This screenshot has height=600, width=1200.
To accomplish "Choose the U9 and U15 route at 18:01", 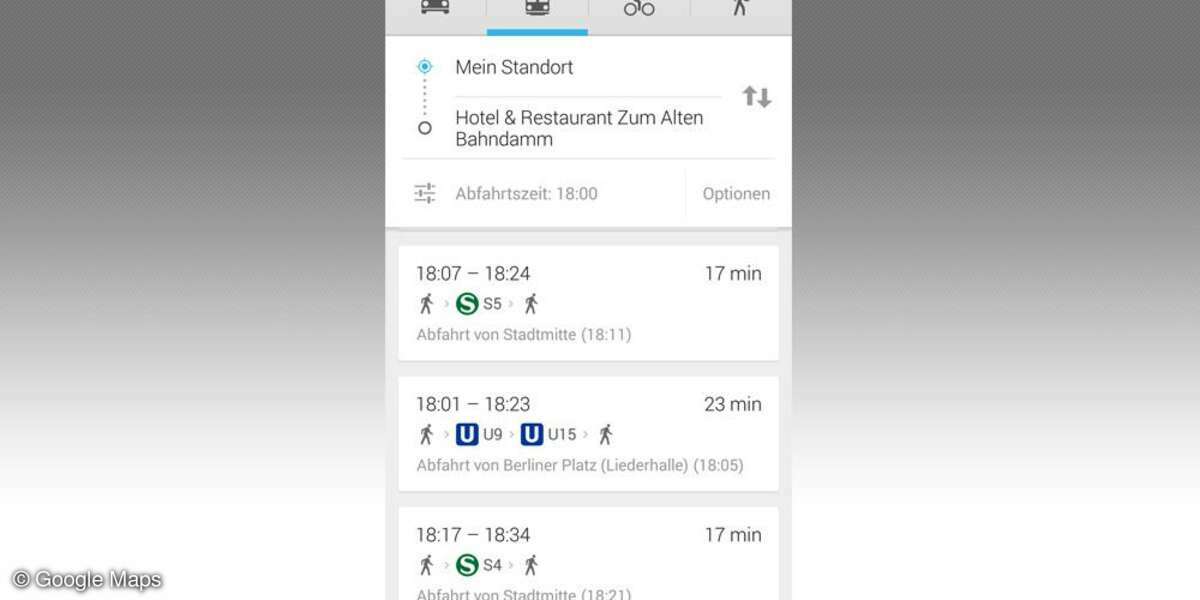I will [588, 434].
